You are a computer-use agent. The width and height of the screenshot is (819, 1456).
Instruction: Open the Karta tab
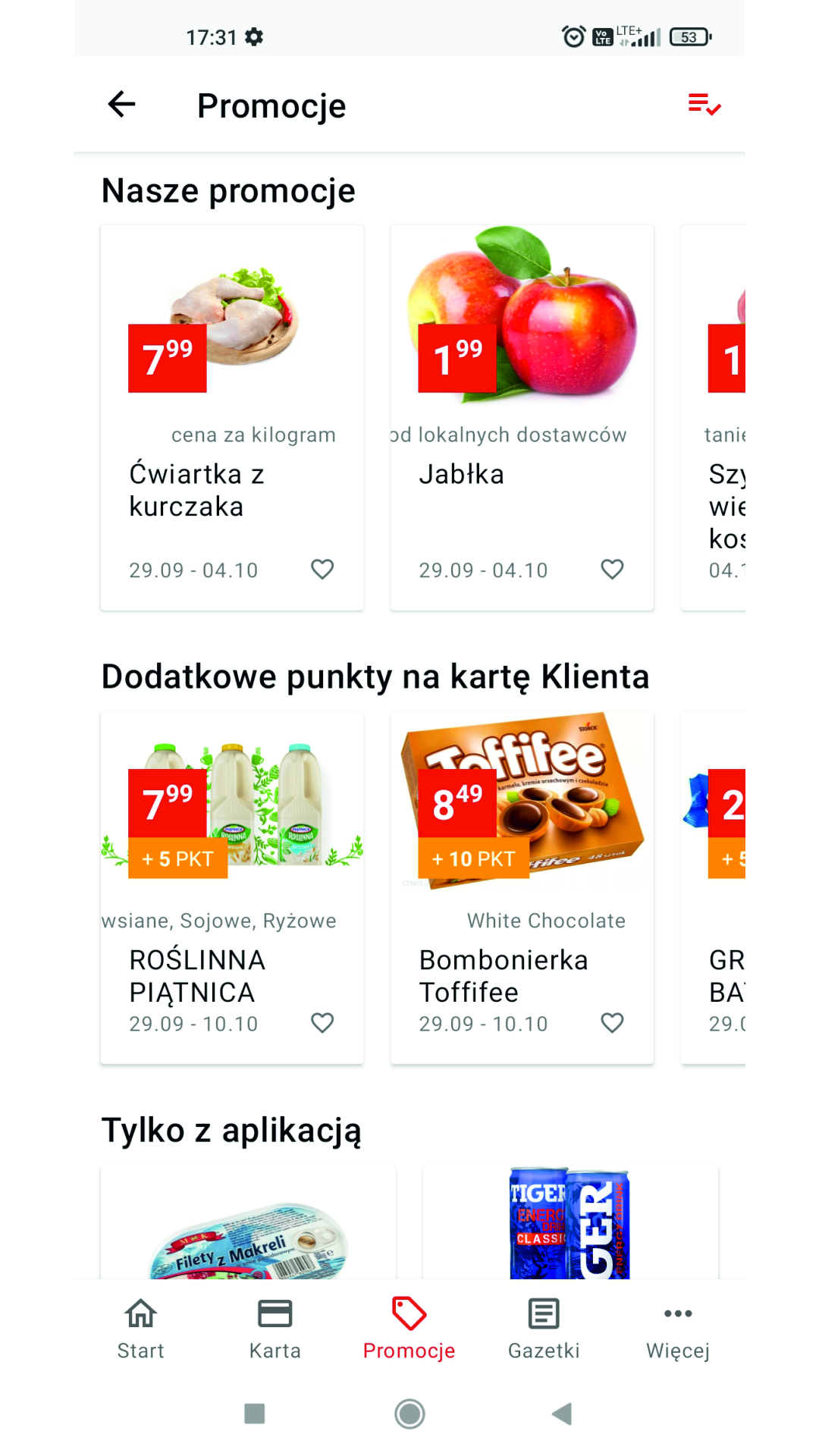click(275, 1329)
